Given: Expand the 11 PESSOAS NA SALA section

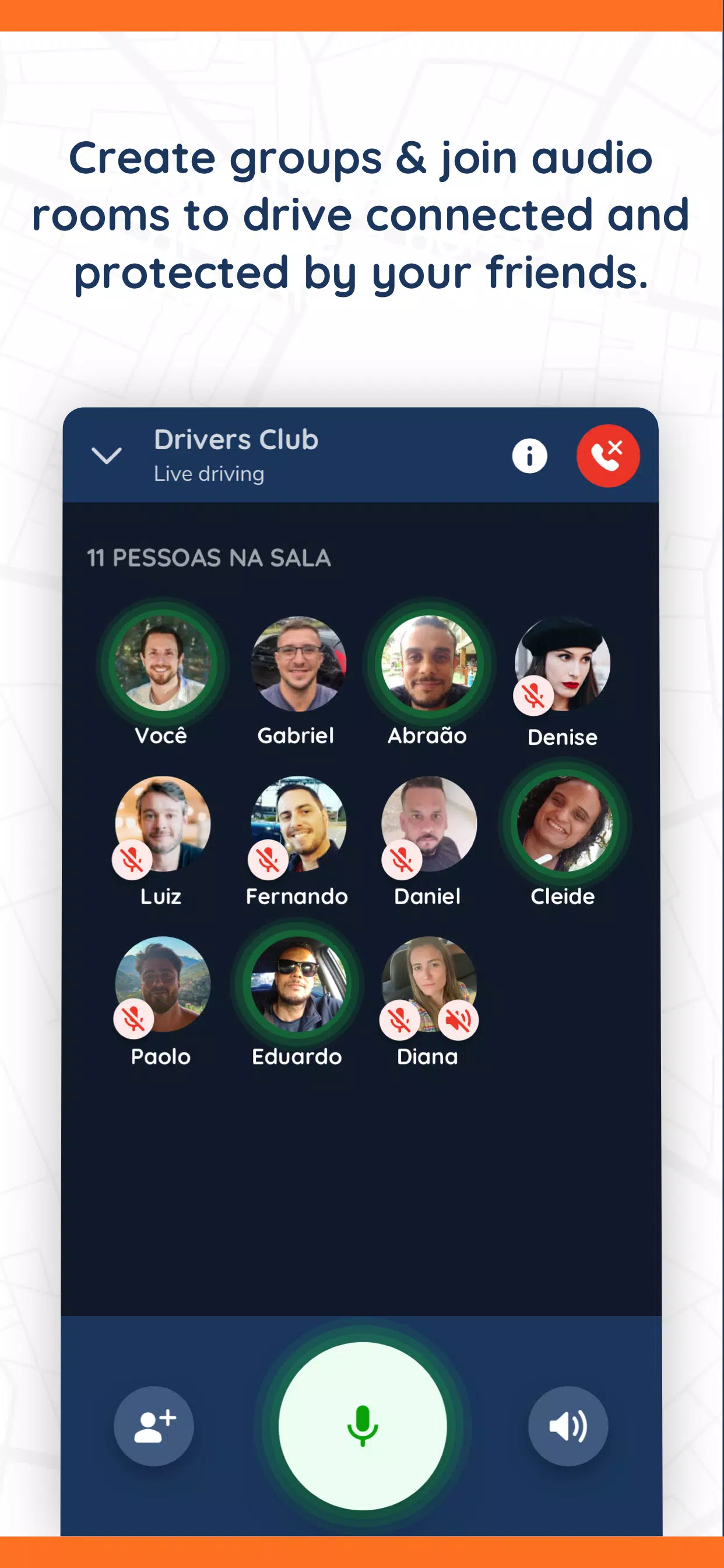Looking at the screenshot, I should [208, 557].
